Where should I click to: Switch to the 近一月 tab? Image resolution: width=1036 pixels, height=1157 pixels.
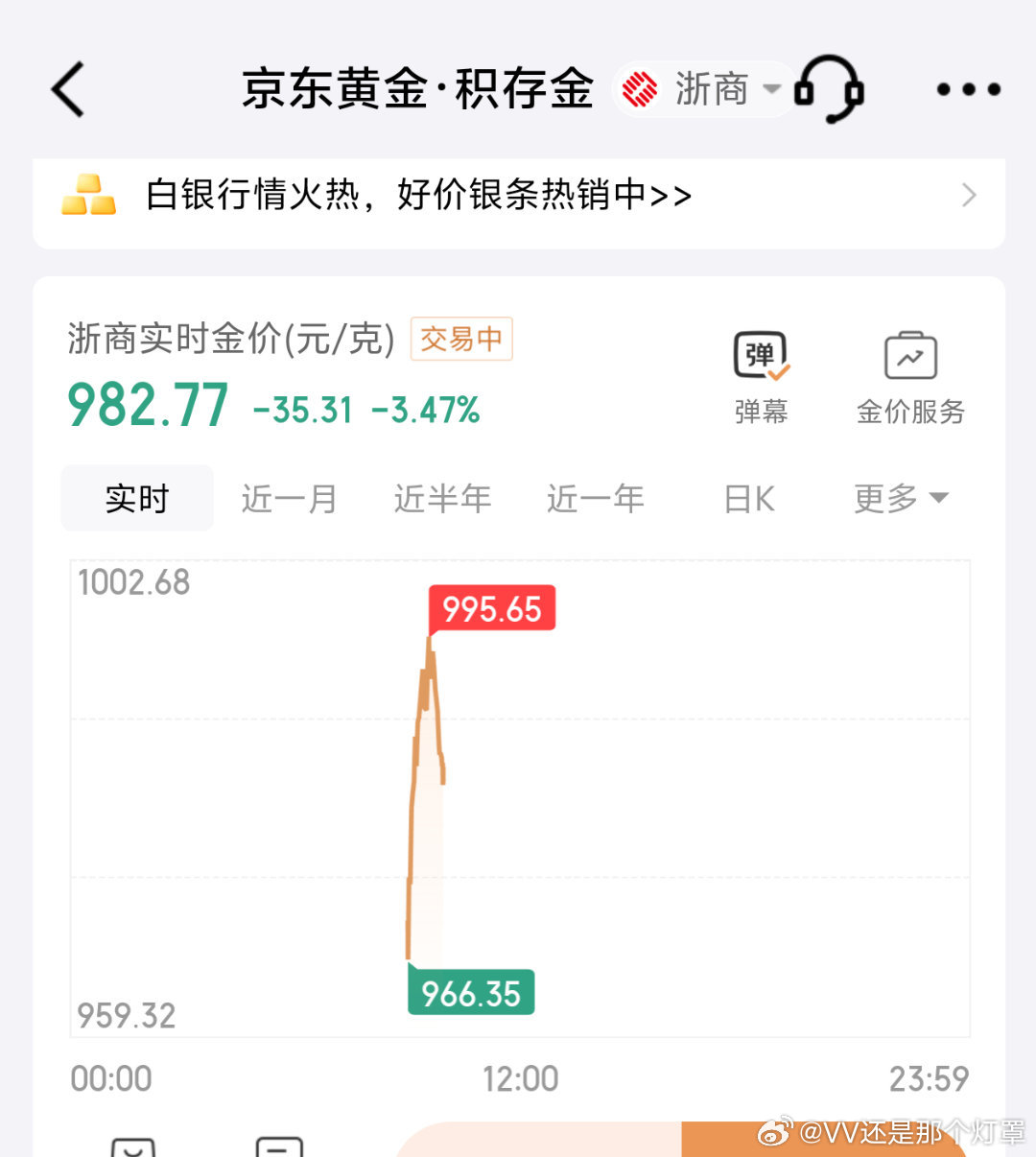(289, 498)
